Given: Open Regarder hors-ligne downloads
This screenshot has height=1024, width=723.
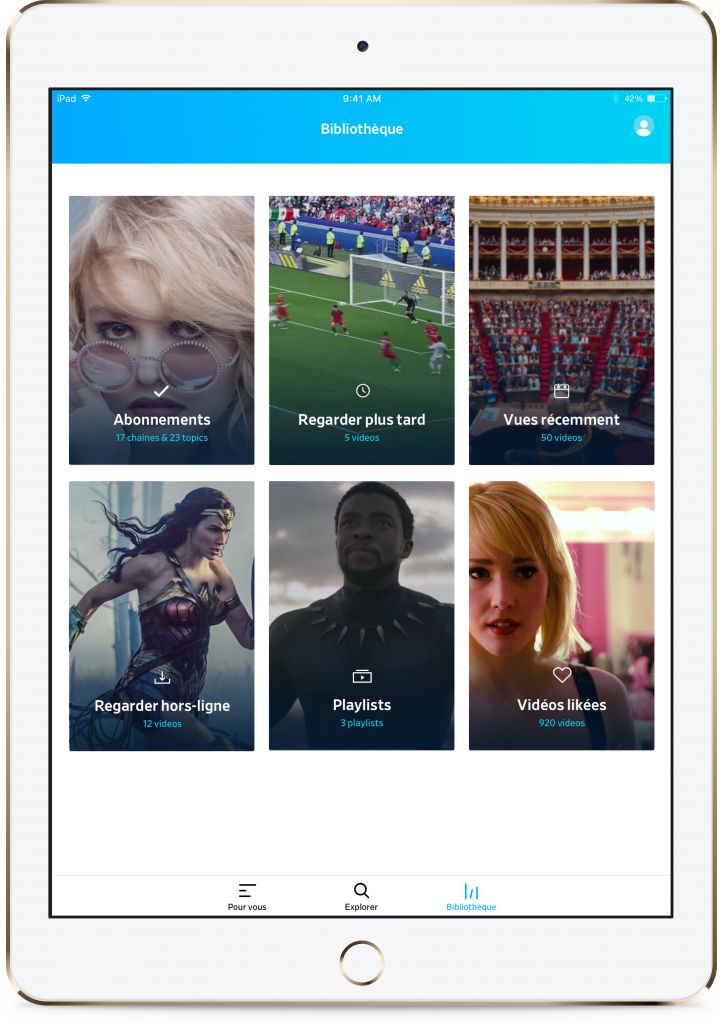Looking at the screenshot, I should 161,615.
